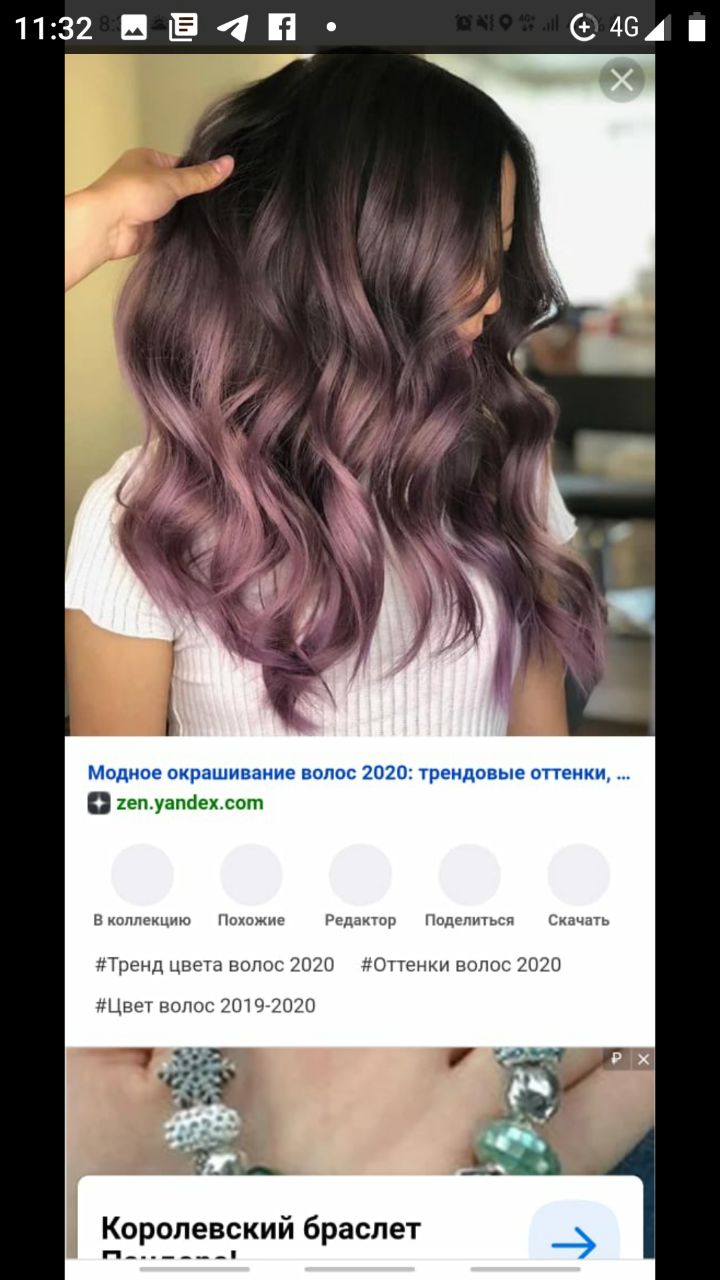The width and height of the screenshot is (720, 1280).
Task: Open the 'Редактор' button
Action: (360, 886)
